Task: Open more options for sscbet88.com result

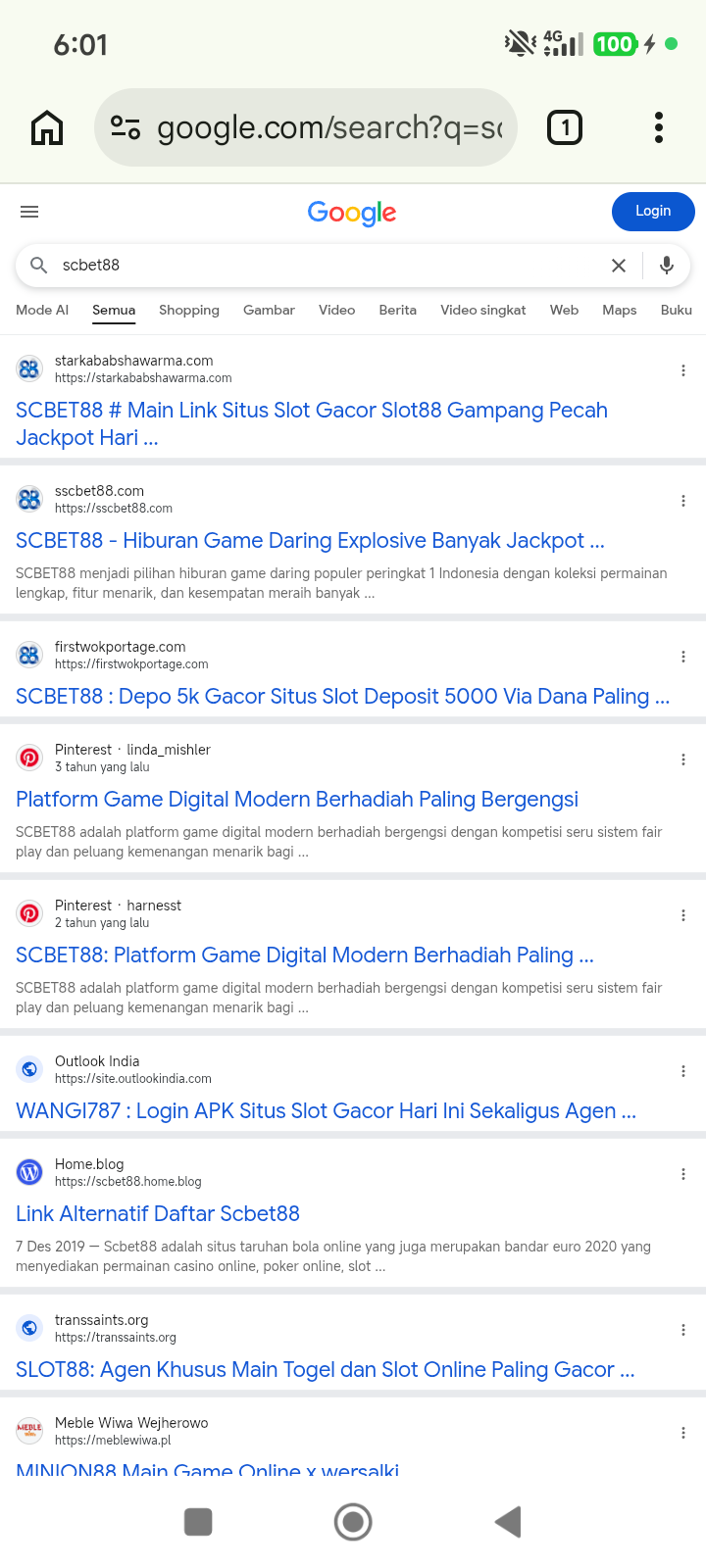Action: coord(683,501)
